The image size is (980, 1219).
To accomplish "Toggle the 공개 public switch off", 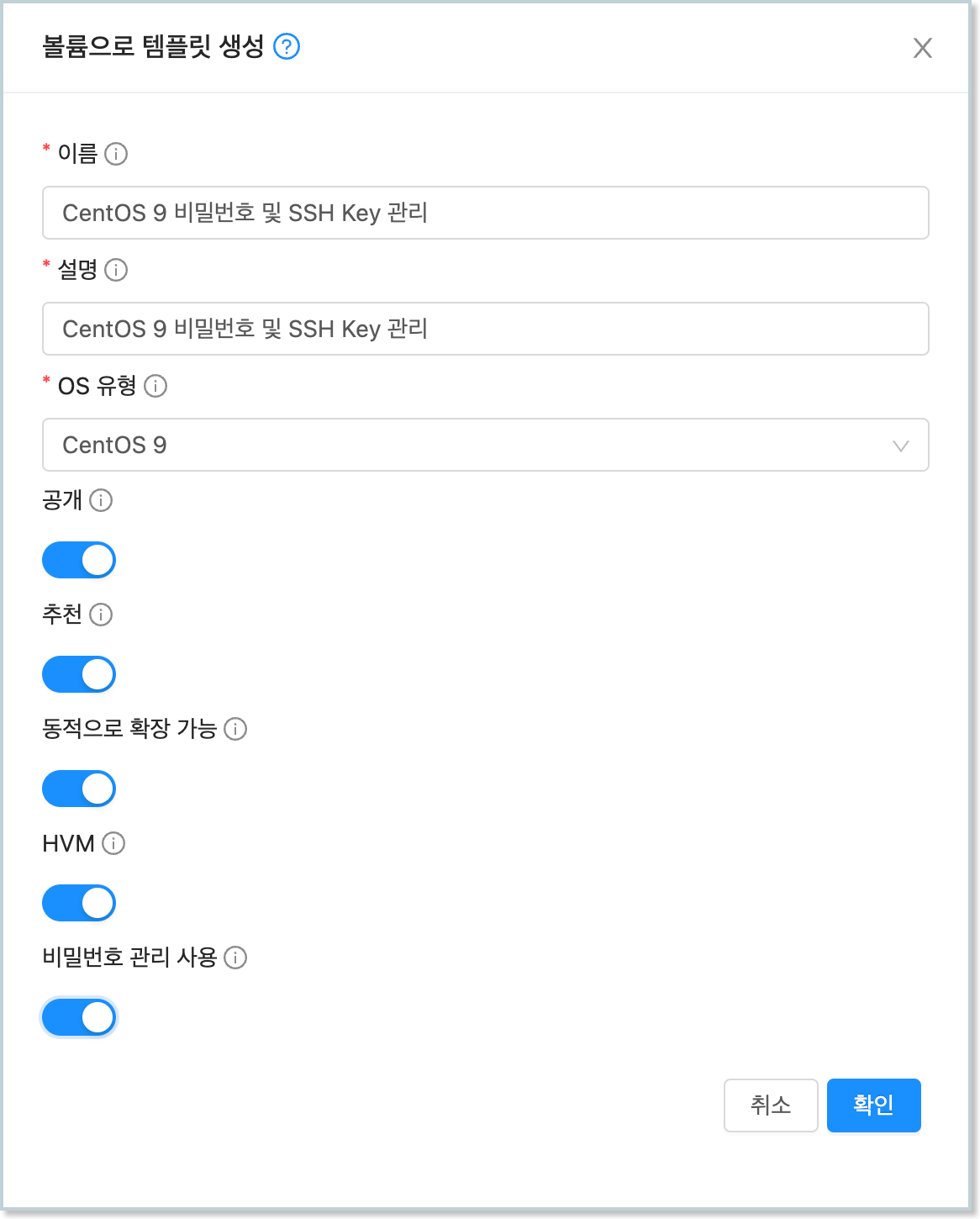I will (x=79, y=560).
